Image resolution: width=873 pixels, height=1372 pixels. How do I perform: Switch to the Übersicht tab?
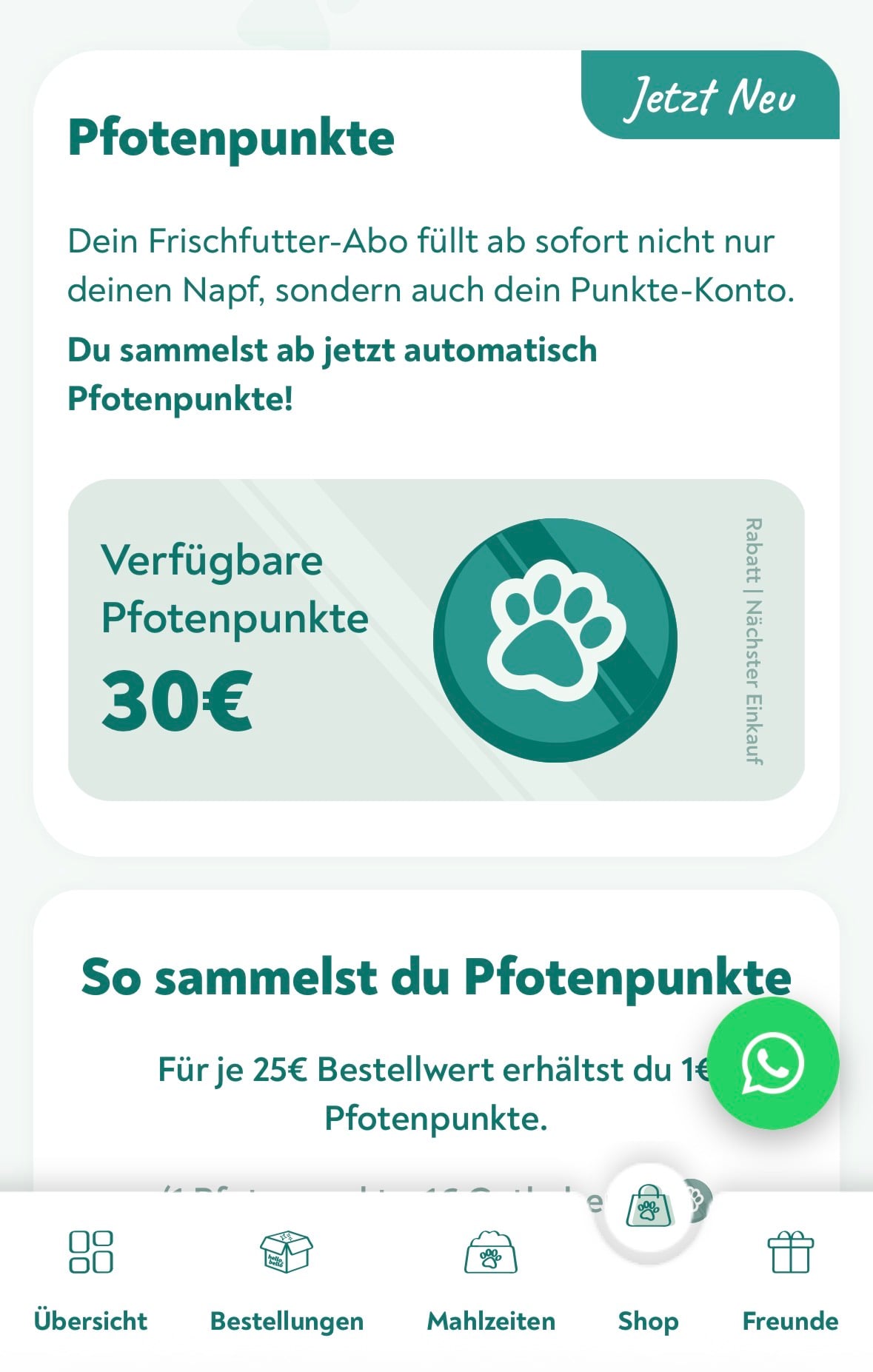coord(90,1281)
